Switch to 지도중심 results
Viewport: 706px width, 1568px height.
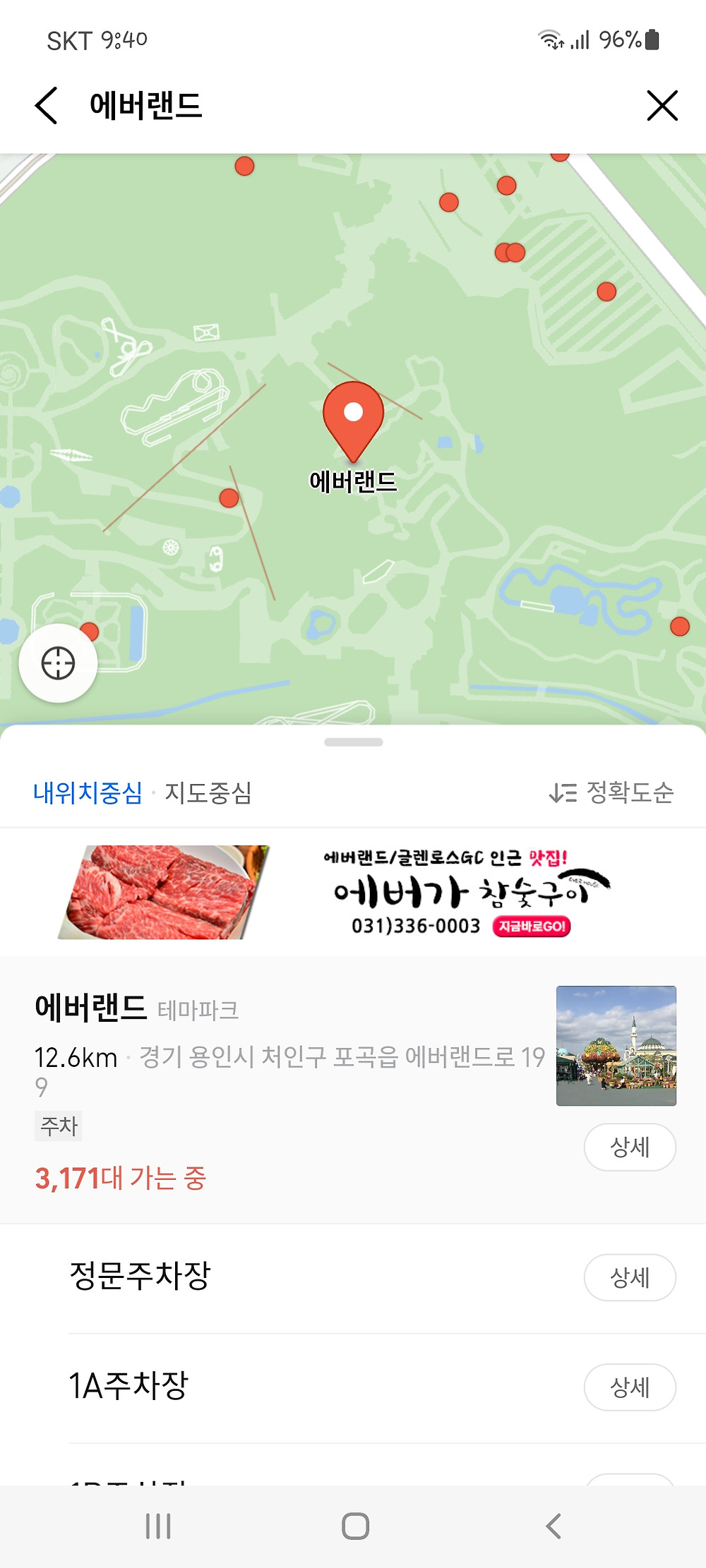(x=208, y=792)
